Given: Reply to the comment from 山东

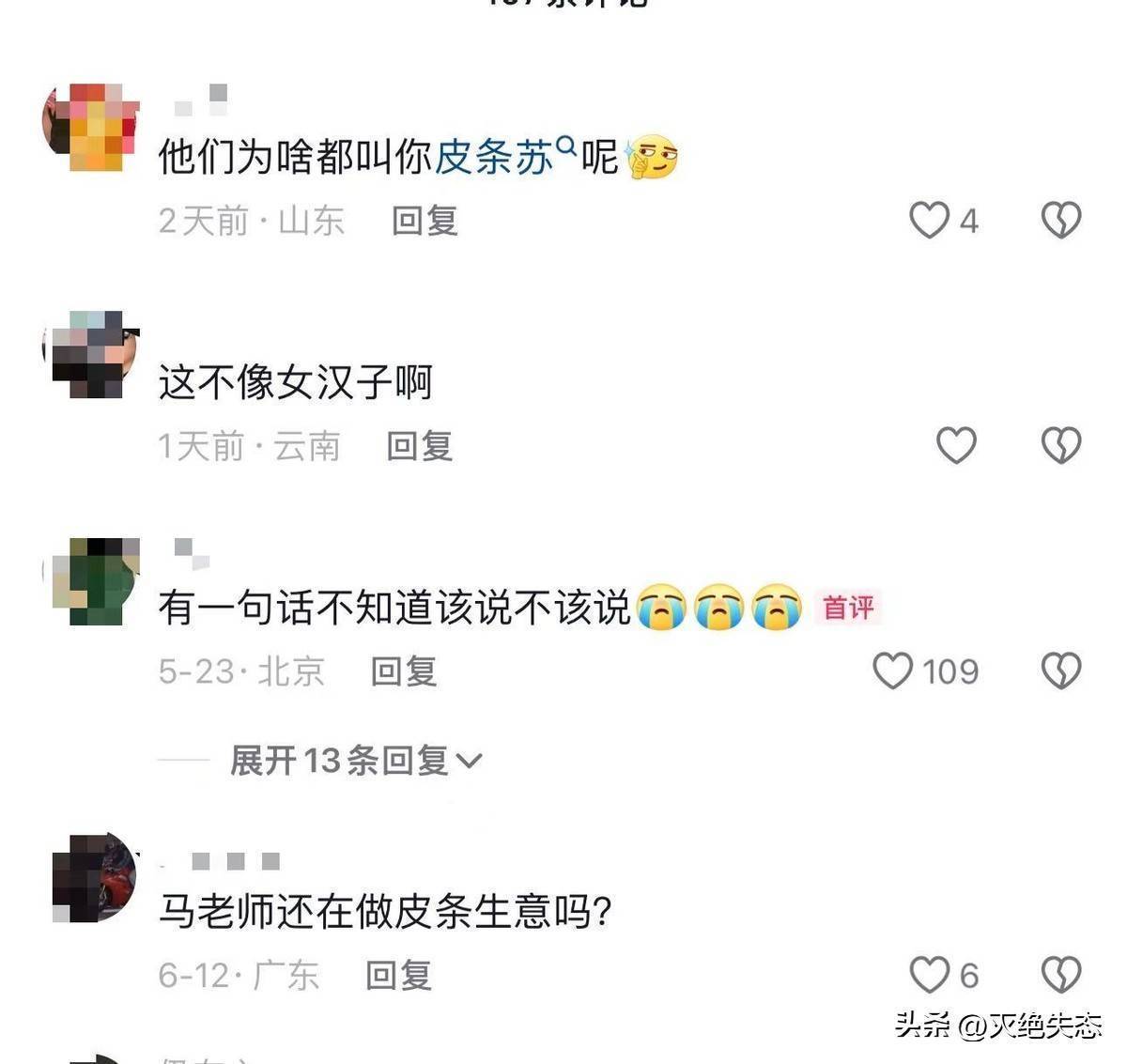Looking at the screenshot, I should point(425,222).
